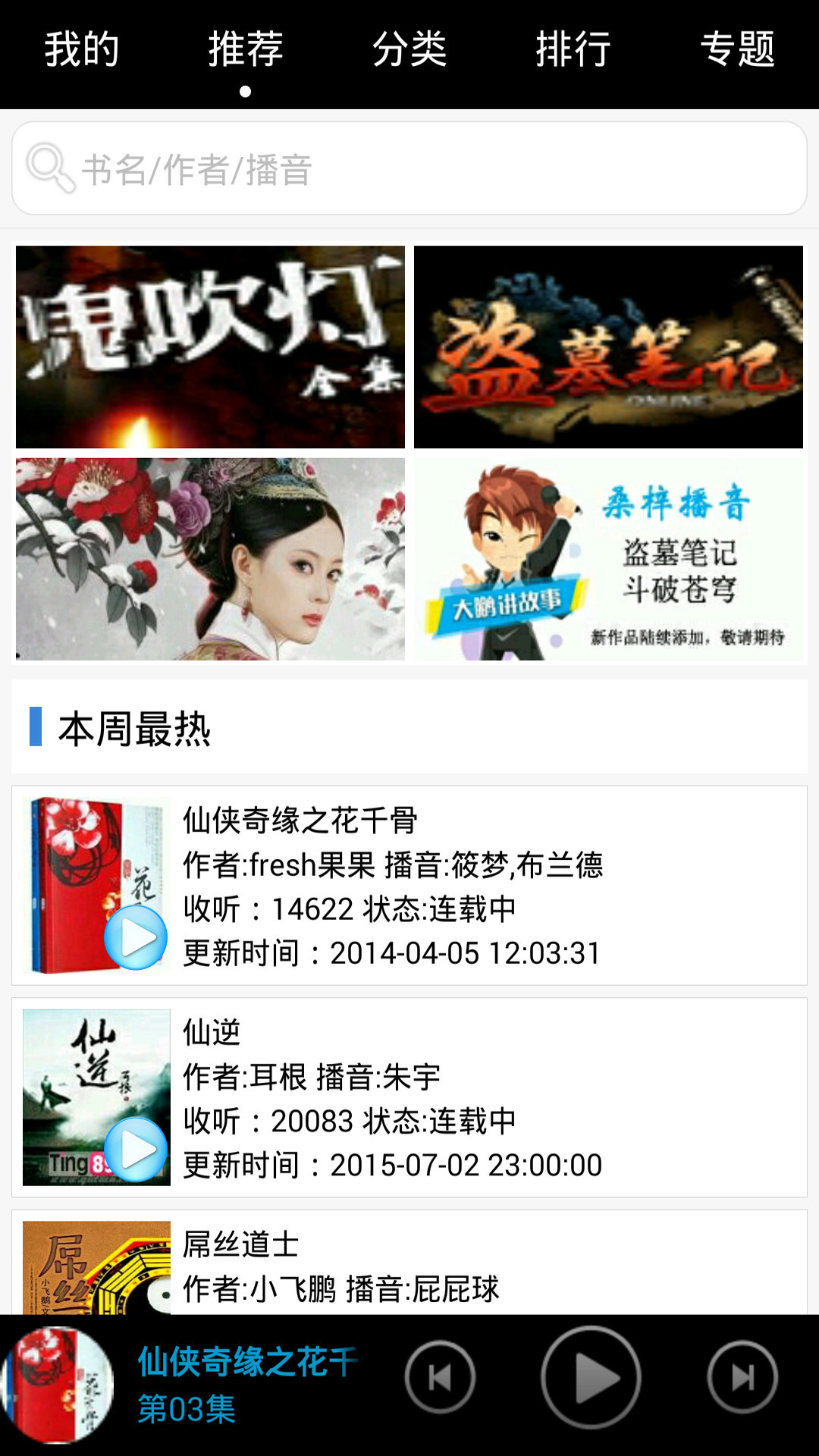Open the 鬼吹灯全集 banner
This screenshot has height=1456, width=819.
210,347
